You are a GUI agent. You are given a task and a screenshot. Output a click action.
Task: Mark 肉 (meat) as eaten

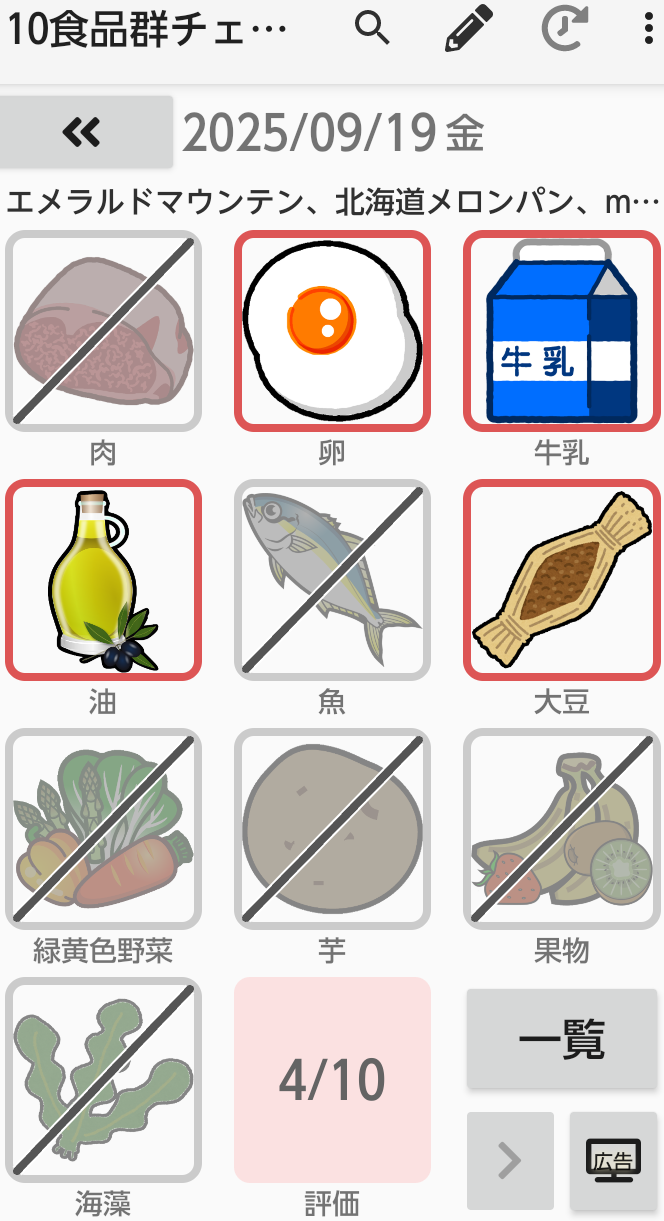coord(103,331)
